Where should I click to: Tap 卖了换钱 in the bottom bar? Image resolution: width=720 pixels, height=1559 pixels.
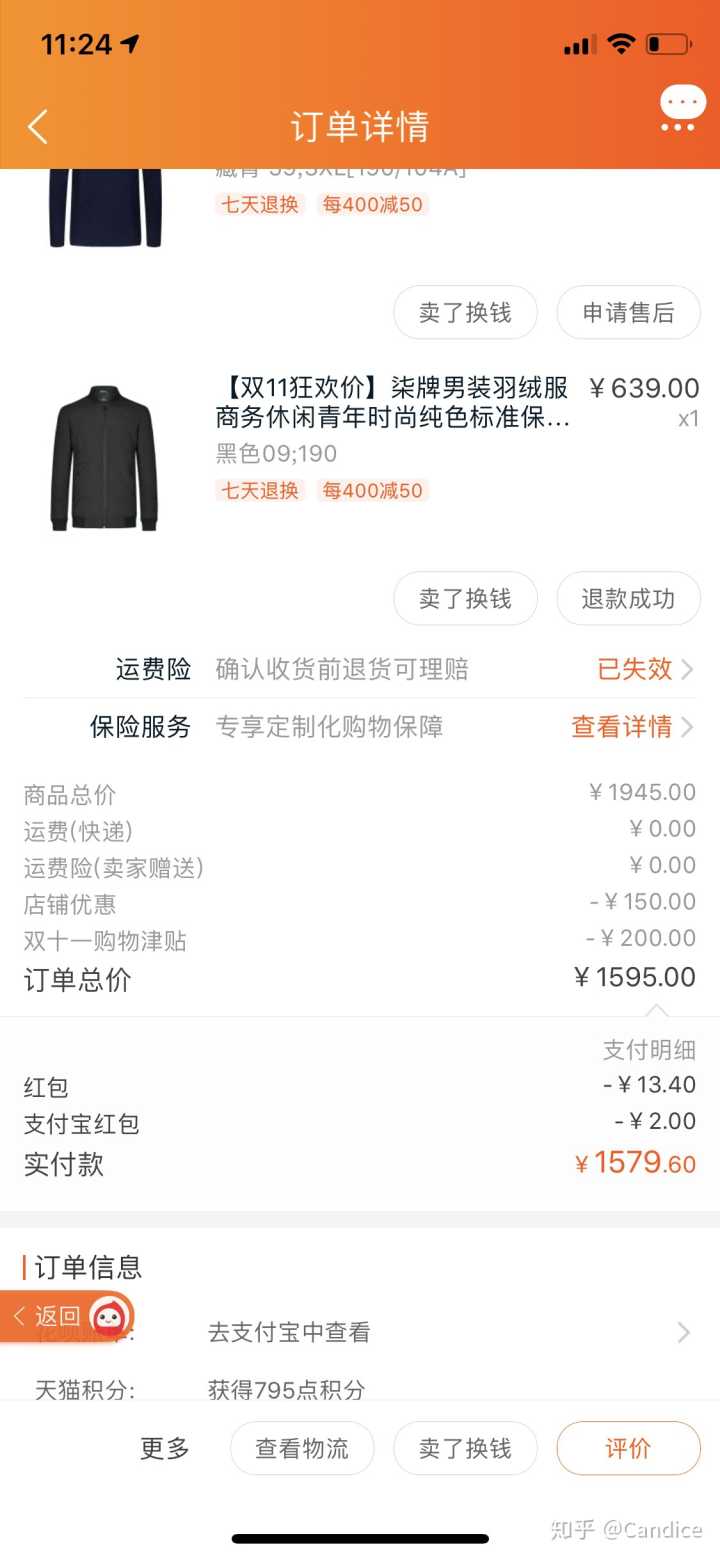465,1448
